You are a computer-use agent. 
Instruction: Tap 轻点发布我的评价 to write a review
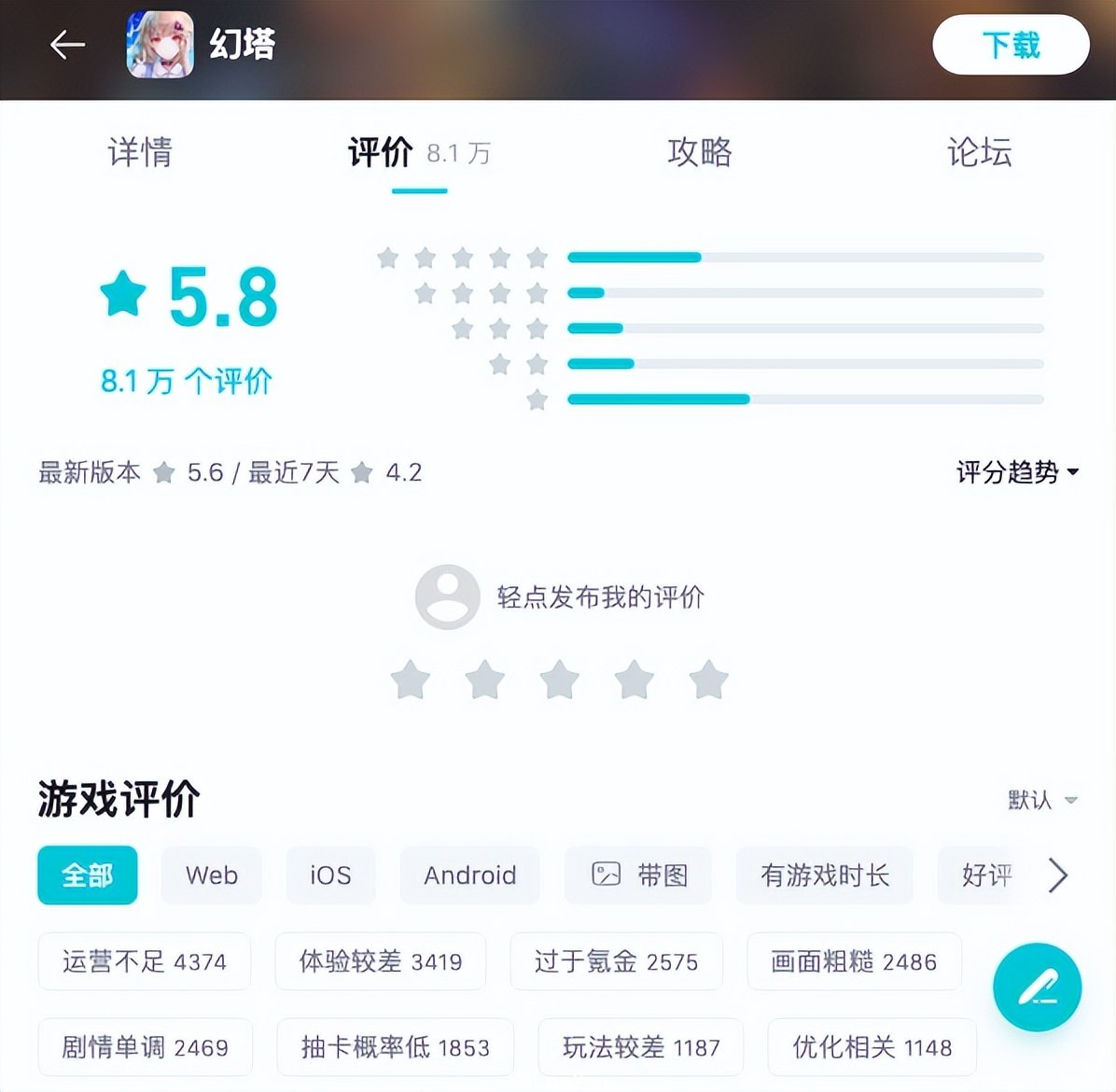(599, 597)
